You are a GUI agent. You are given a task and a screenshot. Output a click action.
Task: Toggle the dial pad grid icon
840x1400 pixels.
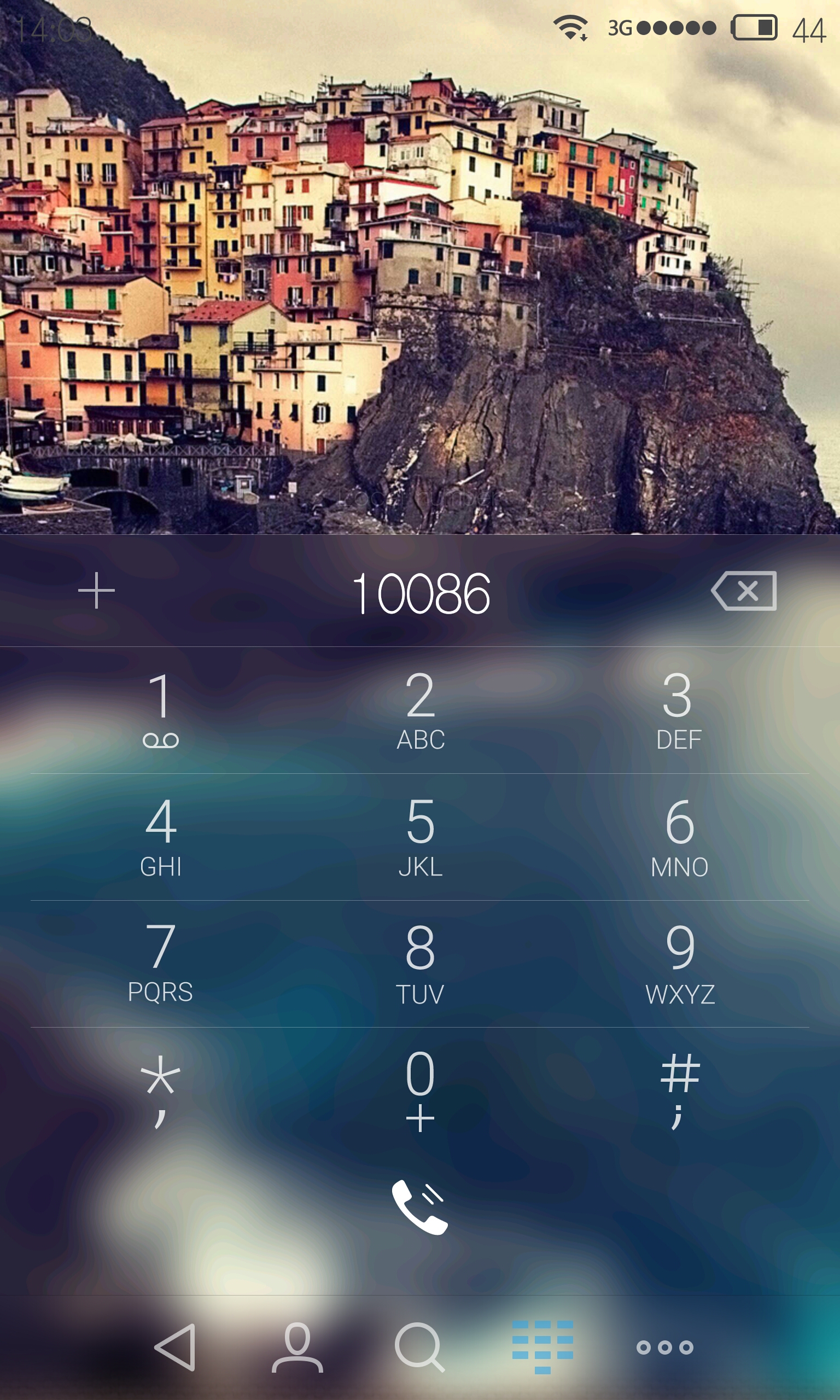542,1347
